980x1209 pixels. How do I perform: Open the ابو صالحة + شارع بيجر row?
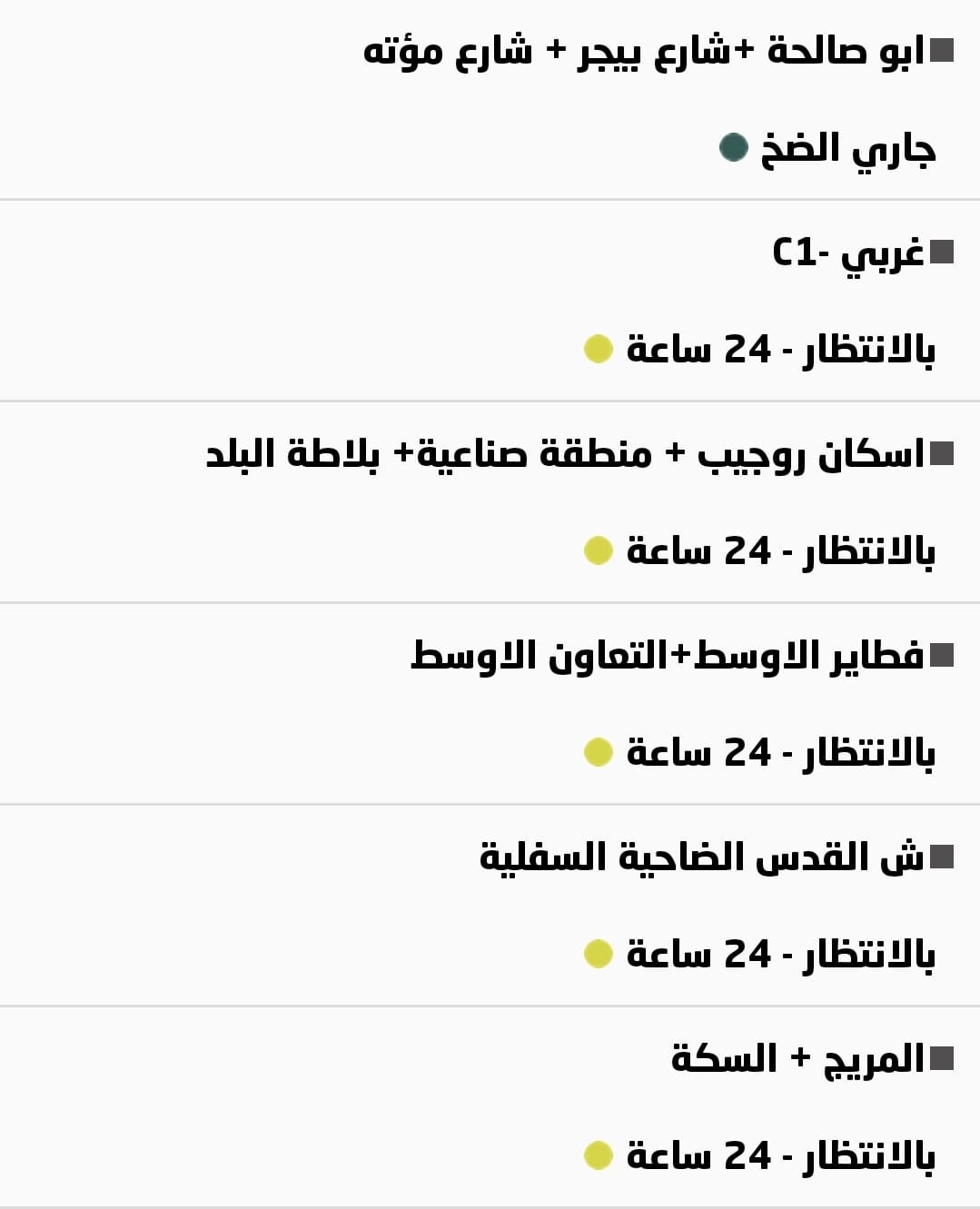(642, 51)
